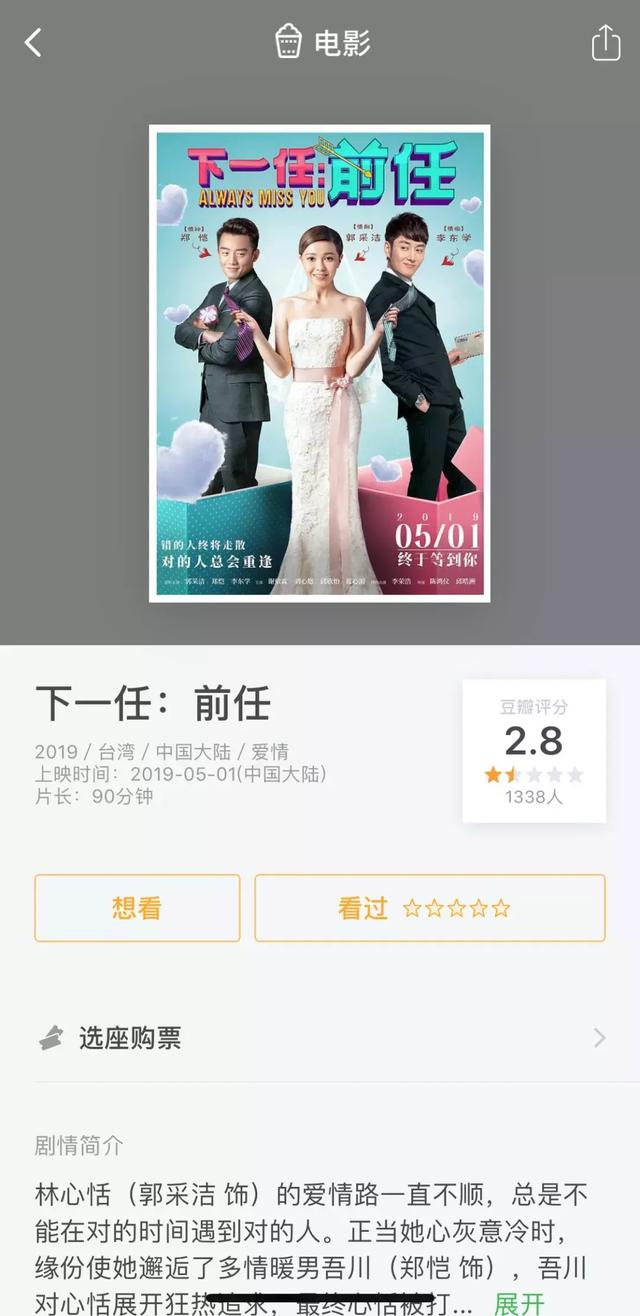Open the movie poster image
This screenshot has height=1316, width=640.
click(320, 363)
